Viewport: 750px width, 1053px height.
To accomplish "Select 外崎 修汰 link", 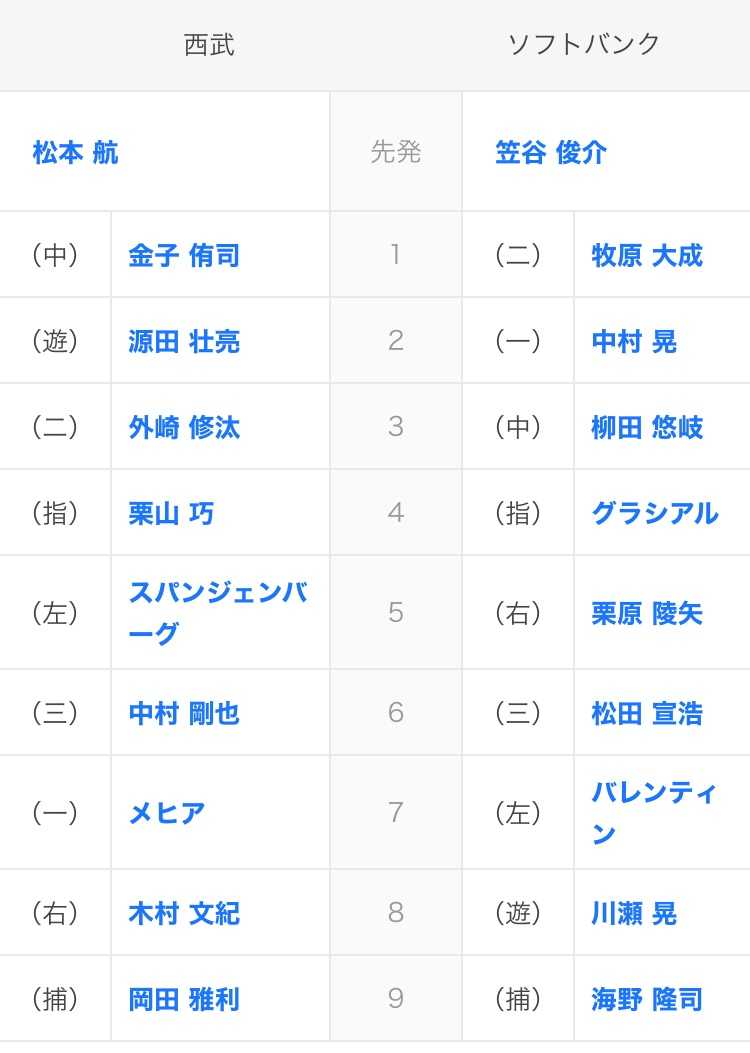I will pos(184,428).
